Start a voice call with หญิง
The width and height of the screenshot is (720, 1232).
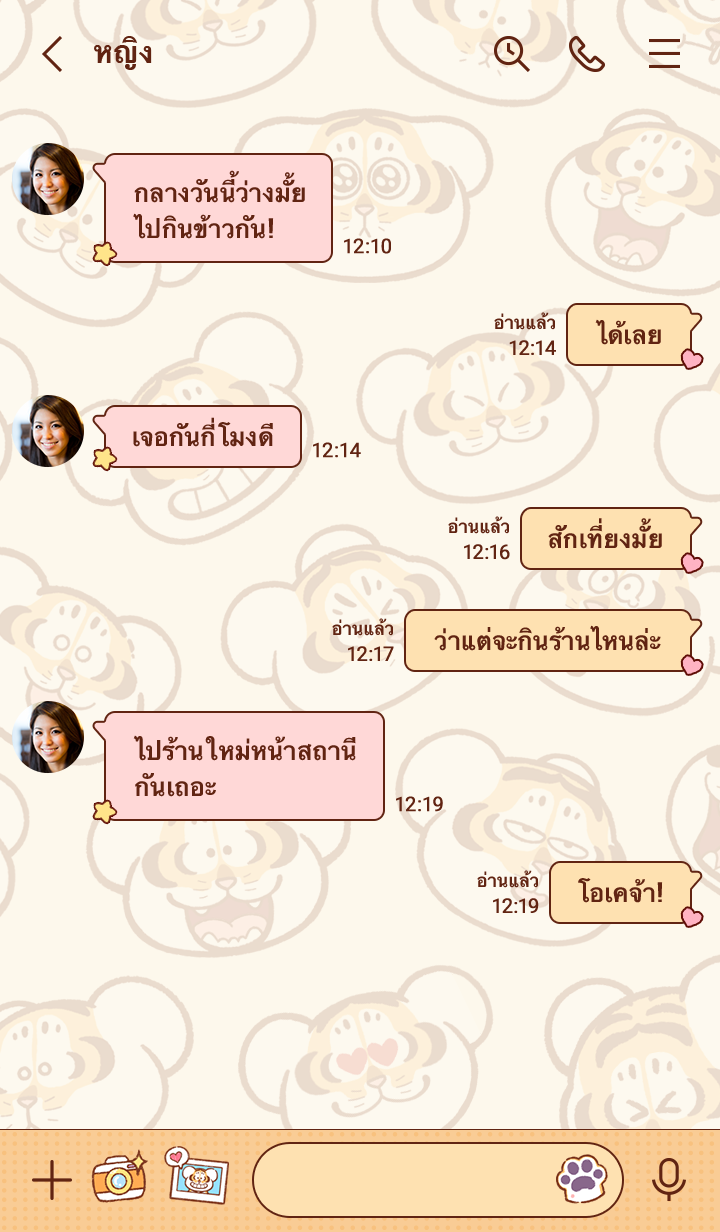click(x=587, y=54)
